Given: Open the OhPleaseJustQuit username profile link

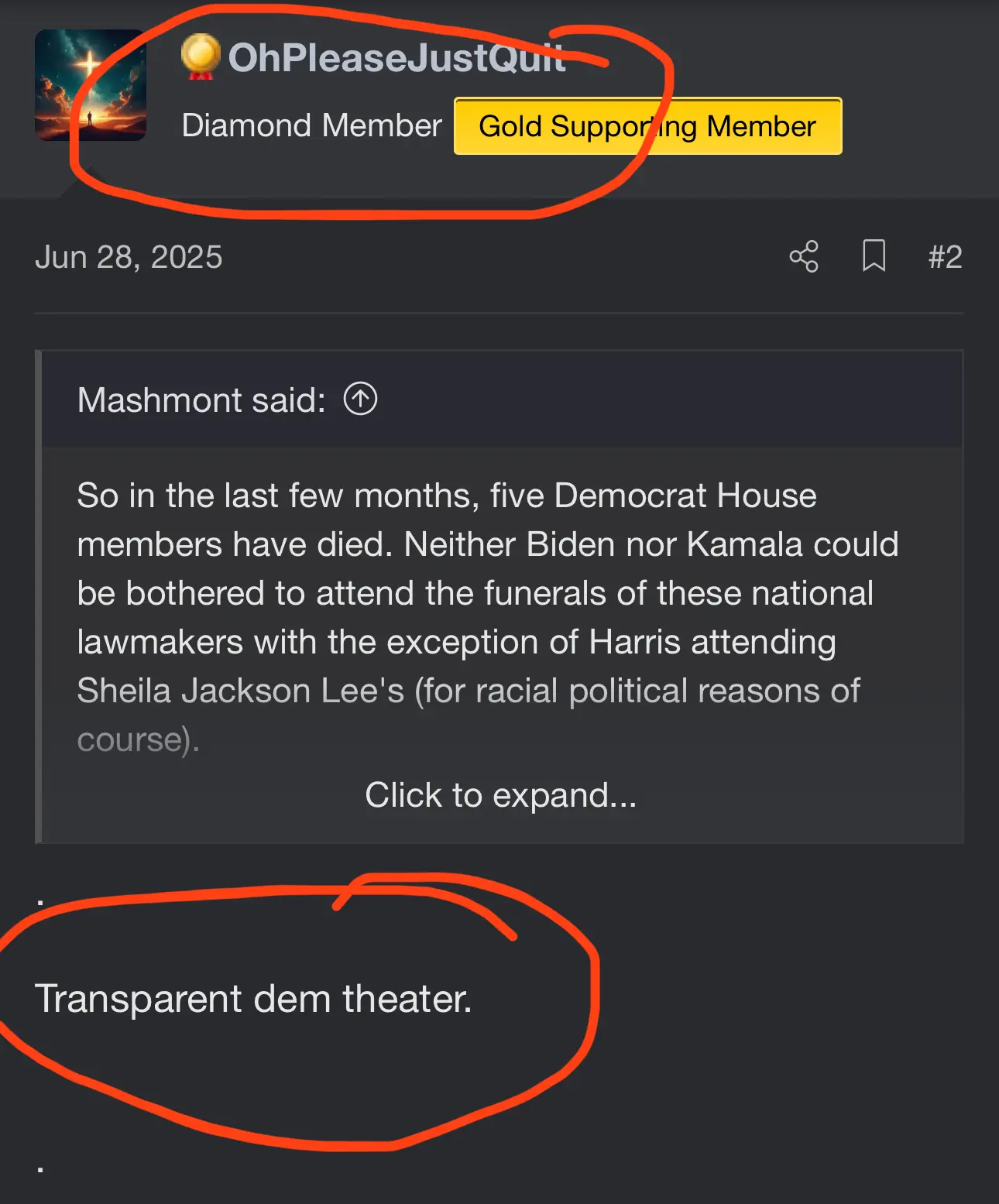Looking at the screenshot, I should tap(397, 57).
